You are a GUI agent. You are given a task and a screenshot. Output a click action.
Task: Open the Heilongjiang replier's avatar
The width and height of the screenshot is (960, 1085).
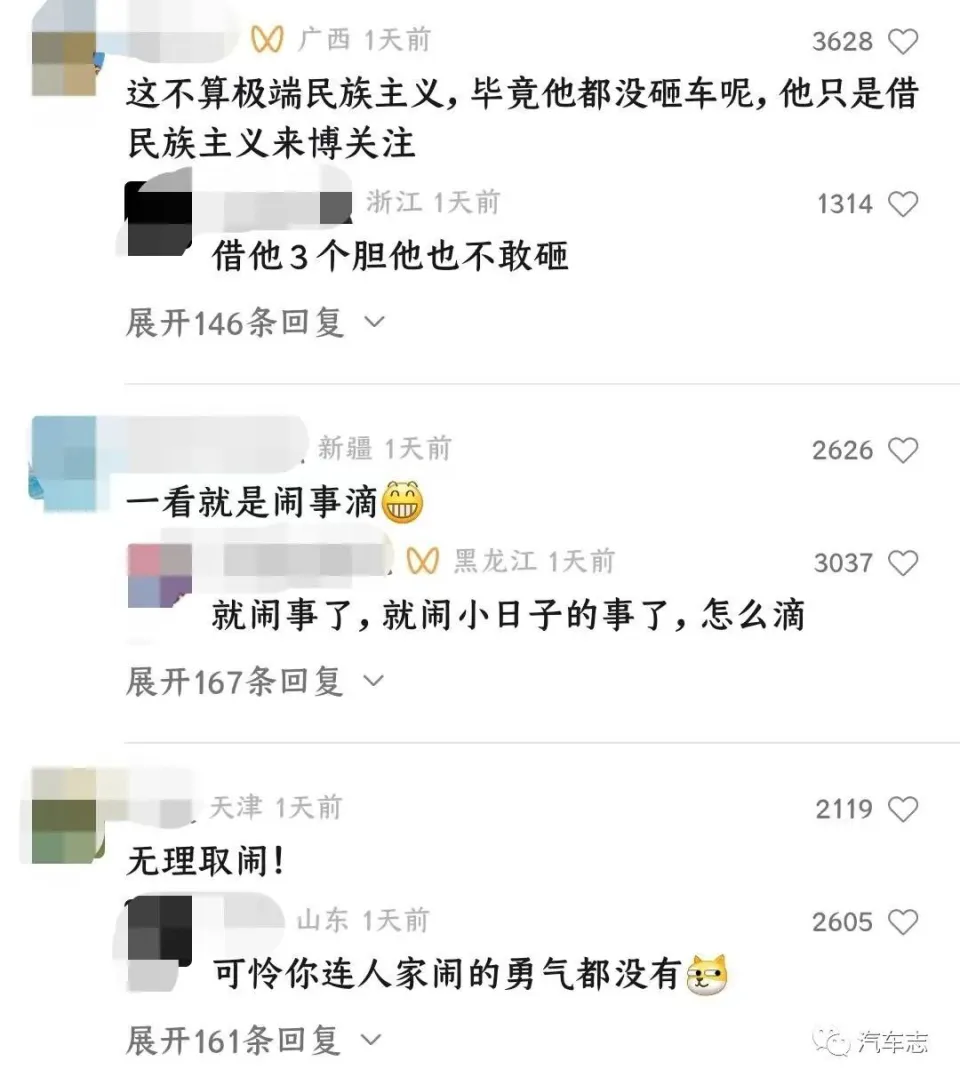tap(160, 575)
